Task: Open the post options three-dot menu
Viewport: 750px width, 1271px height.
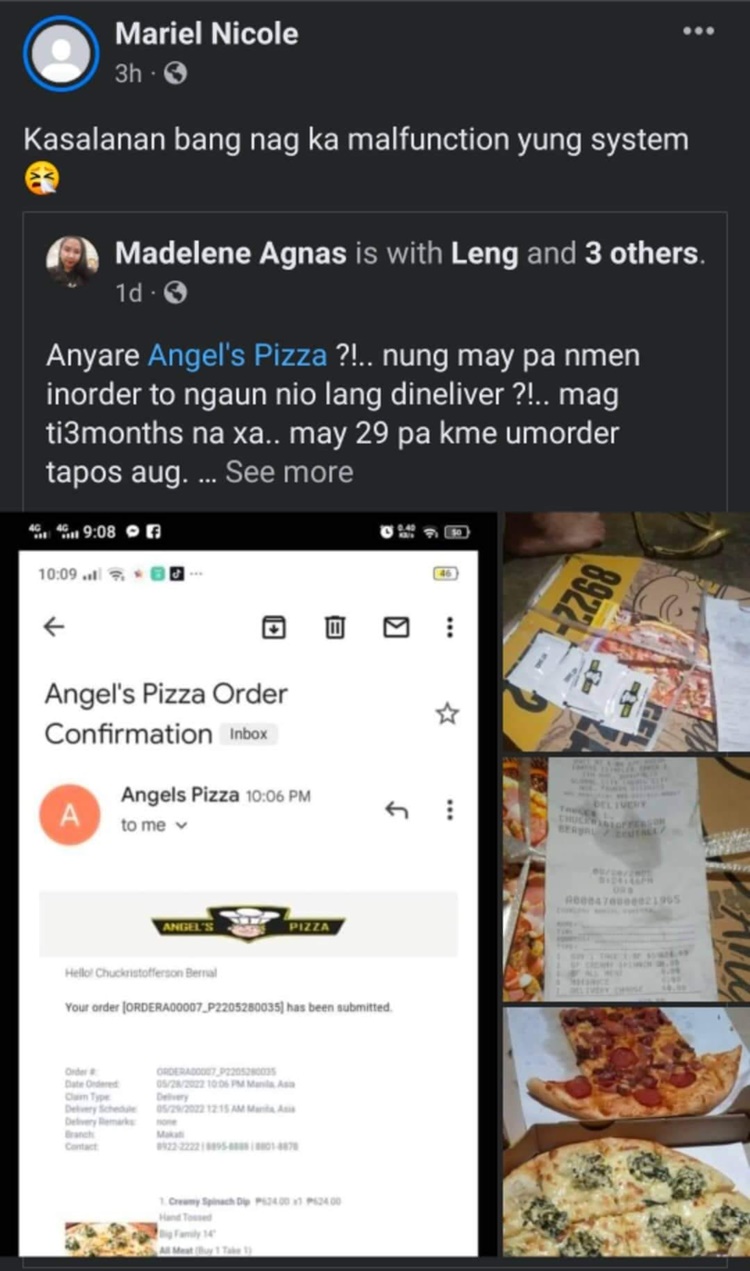Action: point(698,32)
